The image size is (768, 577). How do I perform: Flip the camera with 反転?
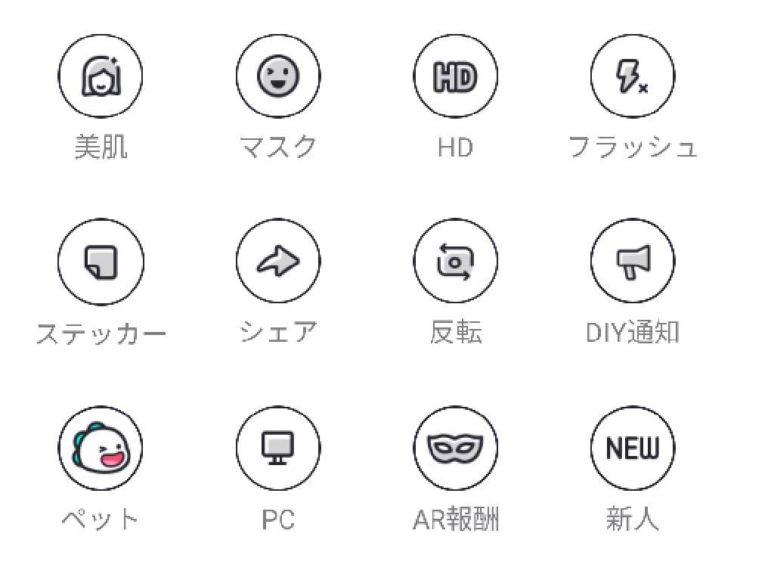point(455,261)
